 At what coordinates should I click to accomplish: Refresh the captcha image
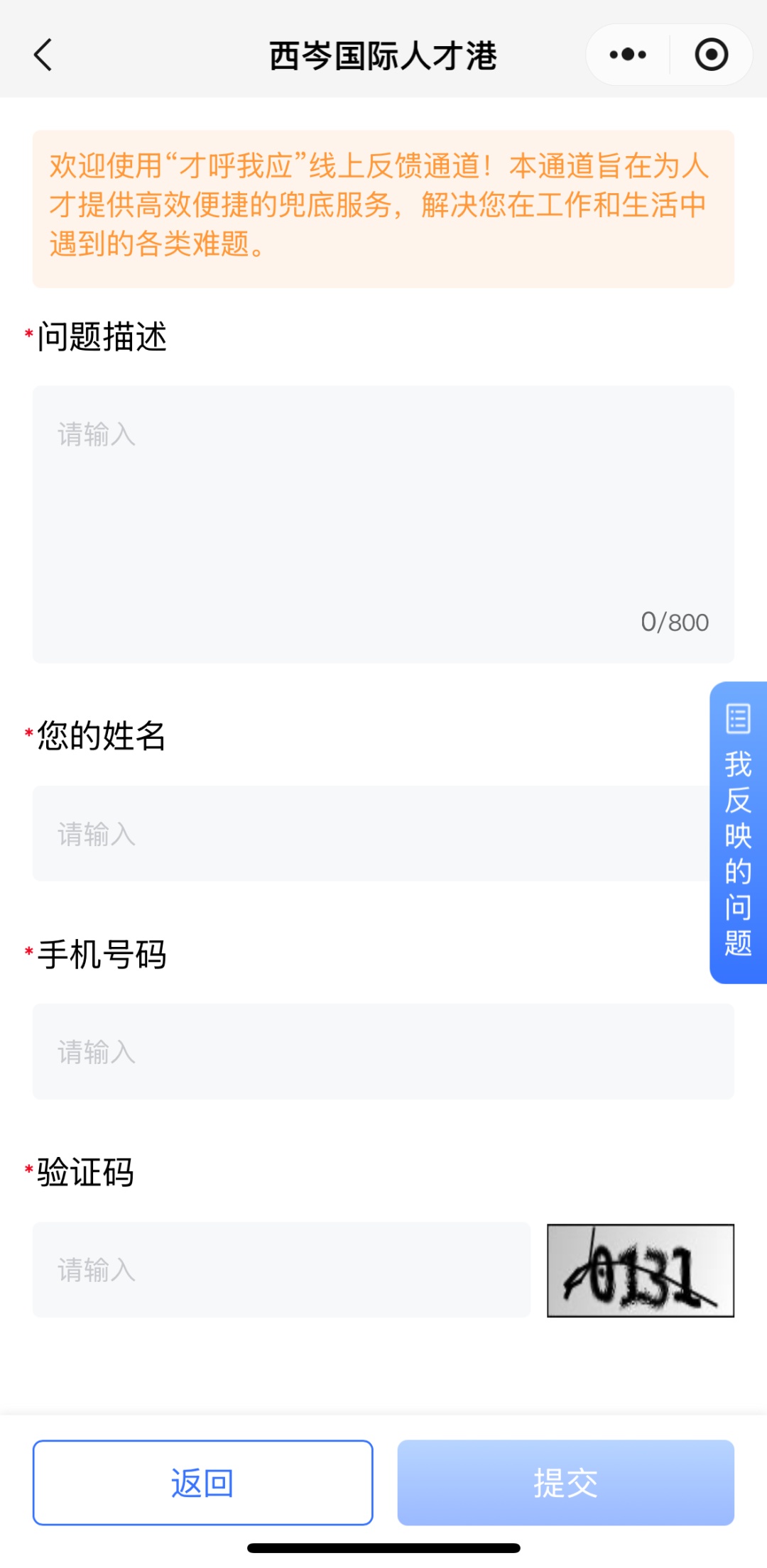pyautogui.click(x=640, y=1270)
